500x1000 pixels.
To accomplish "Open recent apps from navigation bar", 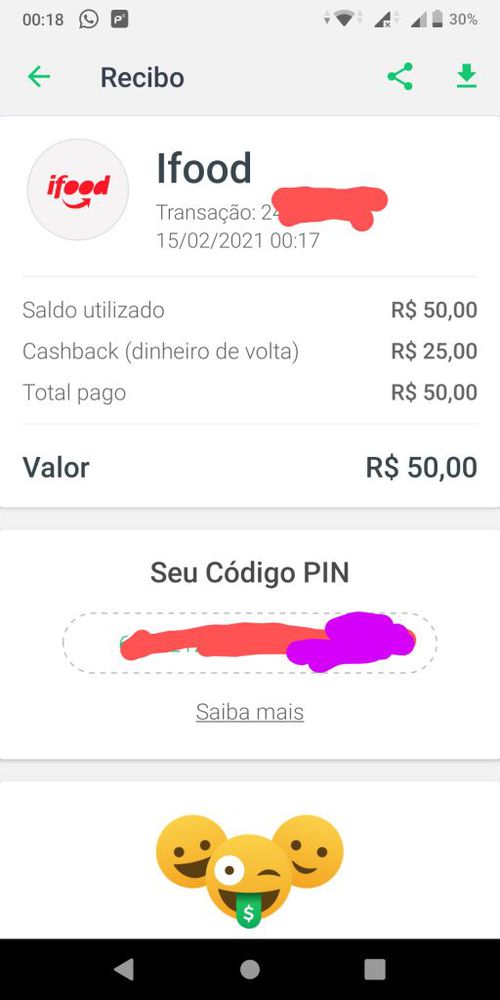I will [375, 969].
